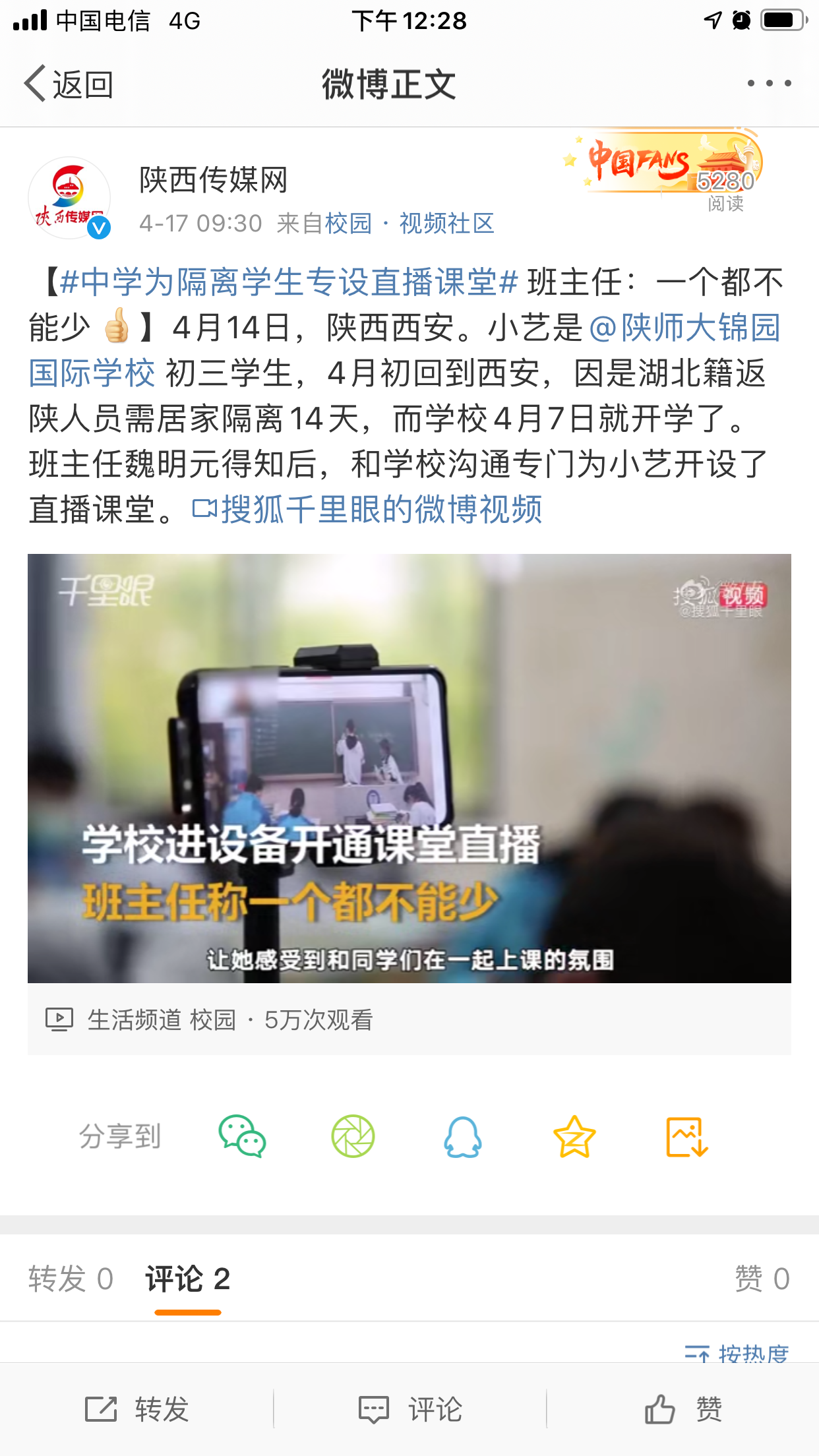Go back using the 返回 button
The height and width of the screenshot is (1456, 819).
coord(69,84)
